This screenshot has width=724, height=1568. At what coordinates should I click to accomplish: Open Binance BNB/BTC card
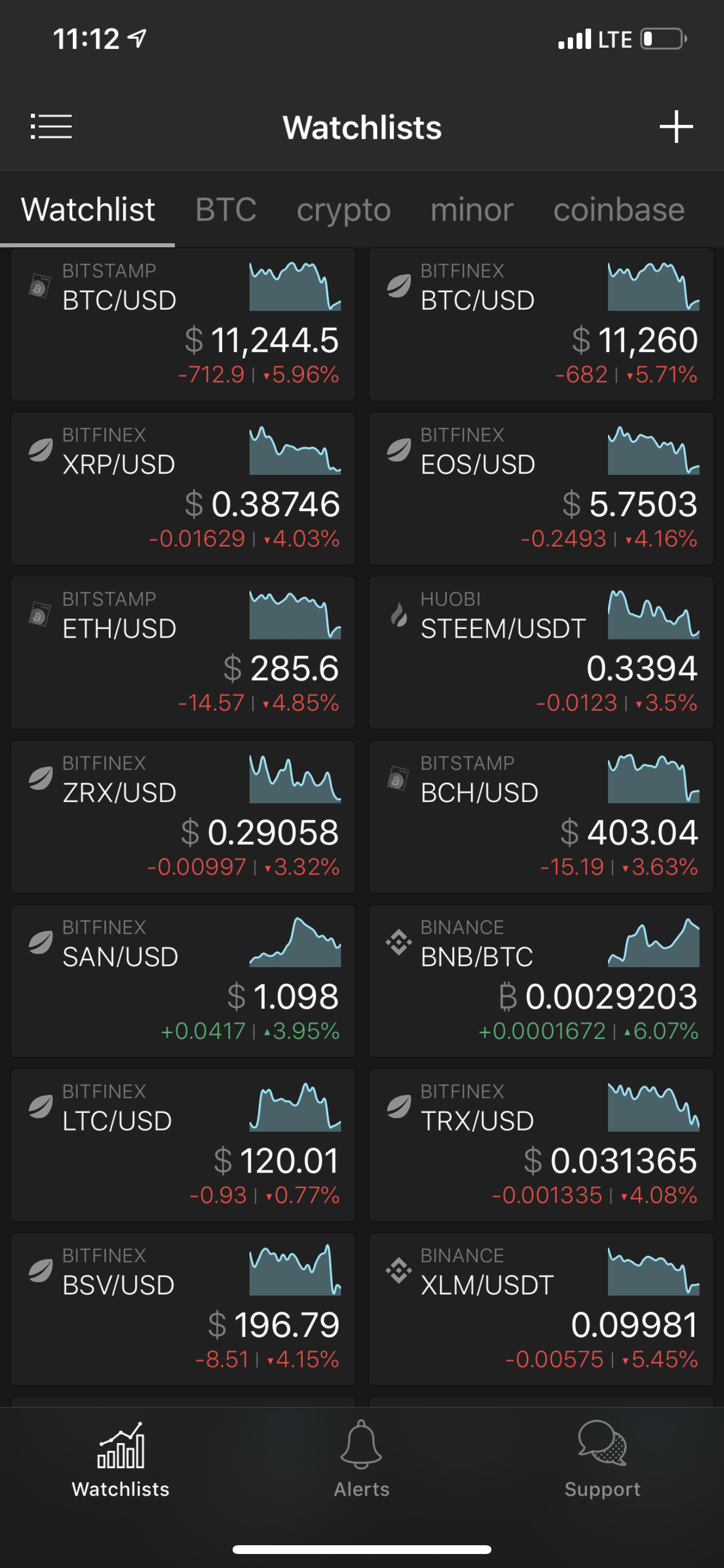click(541, 981)
